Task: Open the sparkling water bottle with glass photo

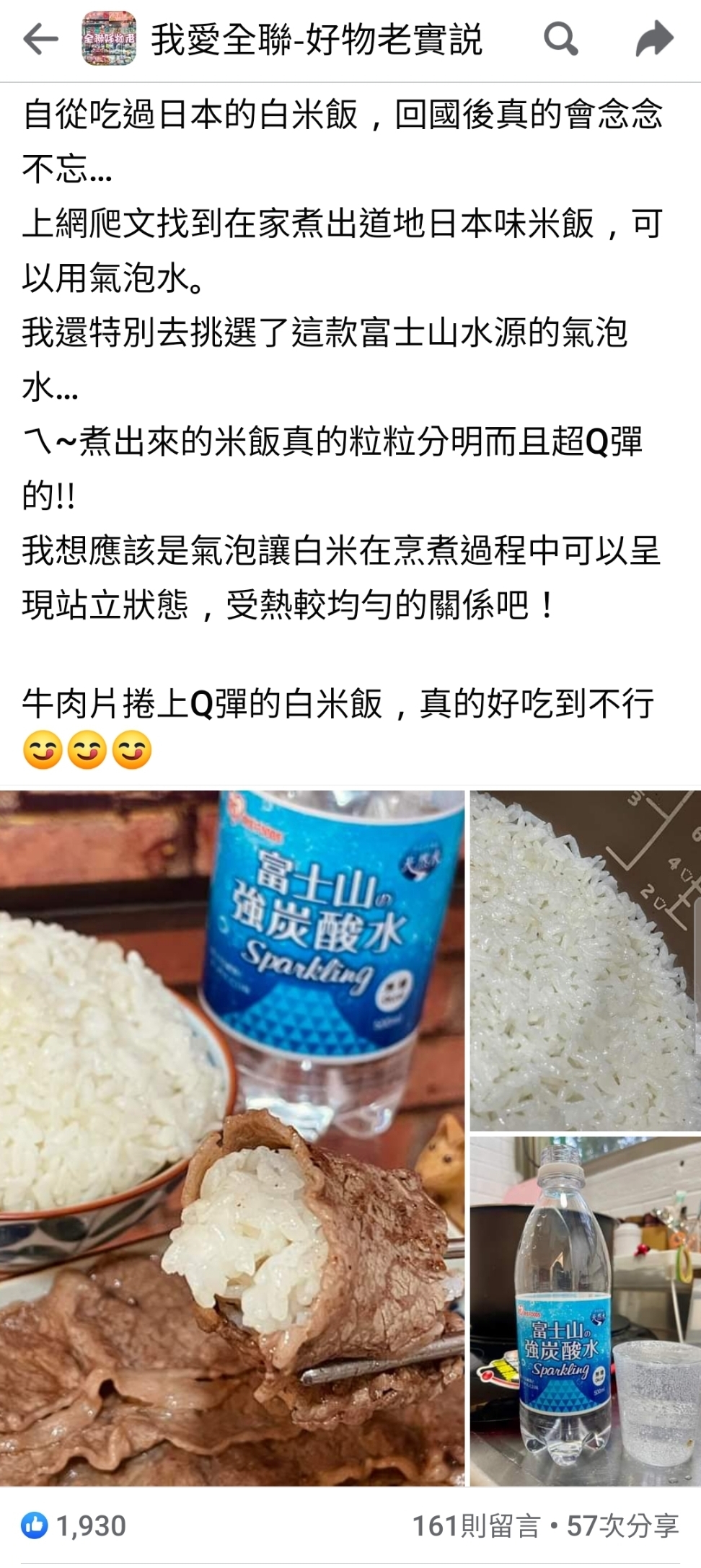Action: 585,1311
